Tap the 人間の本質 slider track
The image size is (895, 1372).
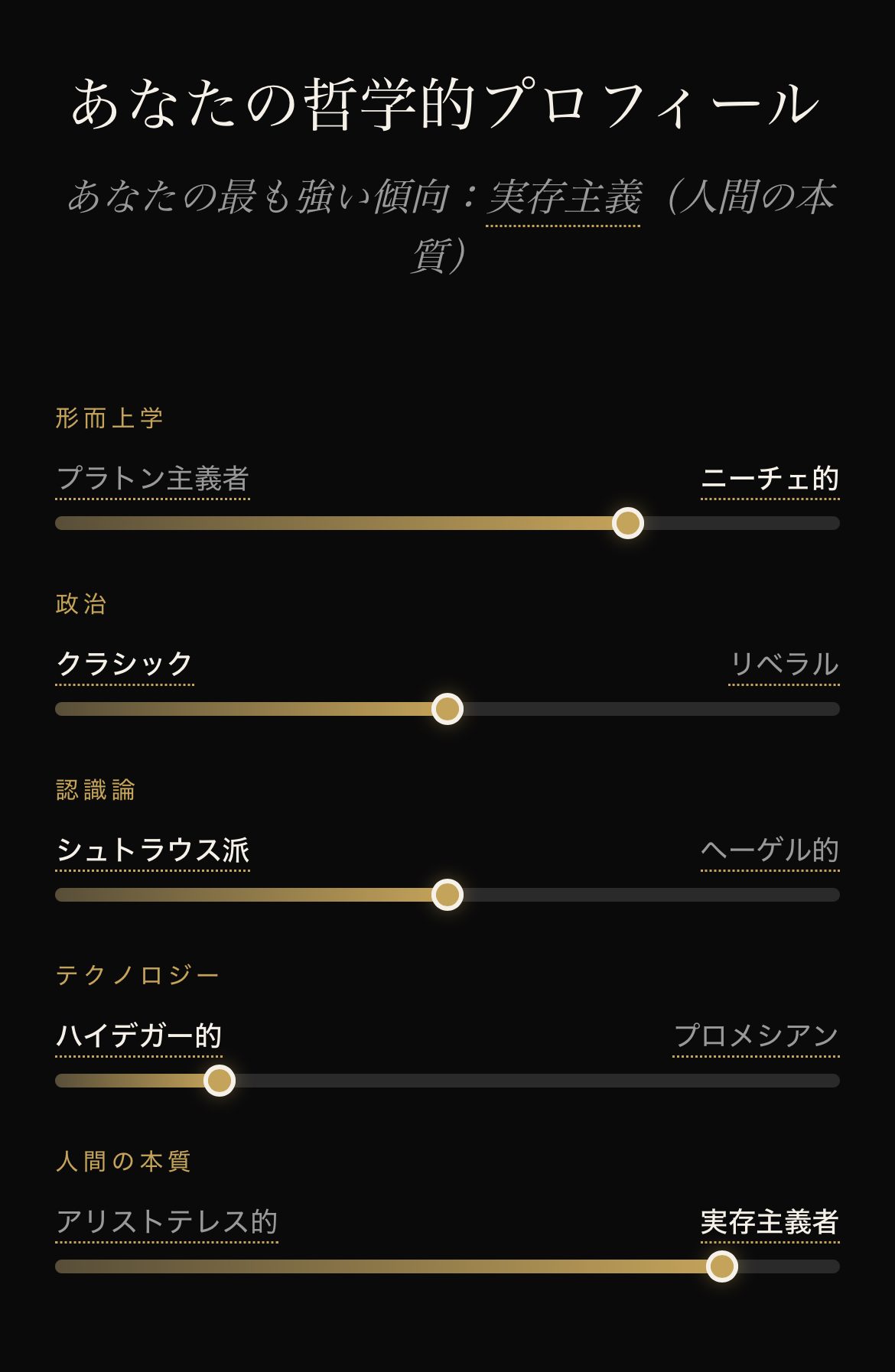point(382,1266)
